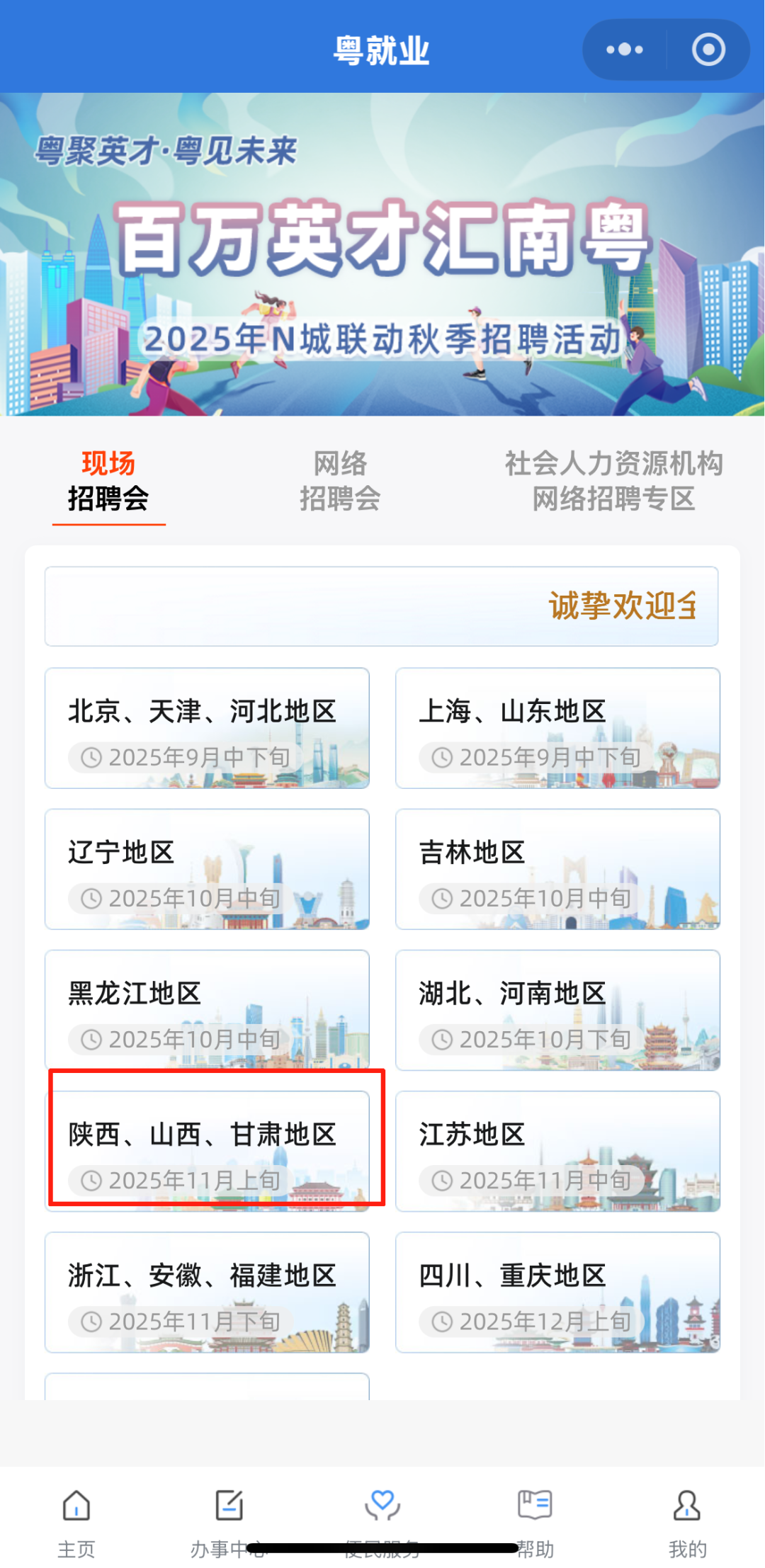The image size is (765, 1568).
Task: Open the 江苏地区 card
Action: (558, 1151)
